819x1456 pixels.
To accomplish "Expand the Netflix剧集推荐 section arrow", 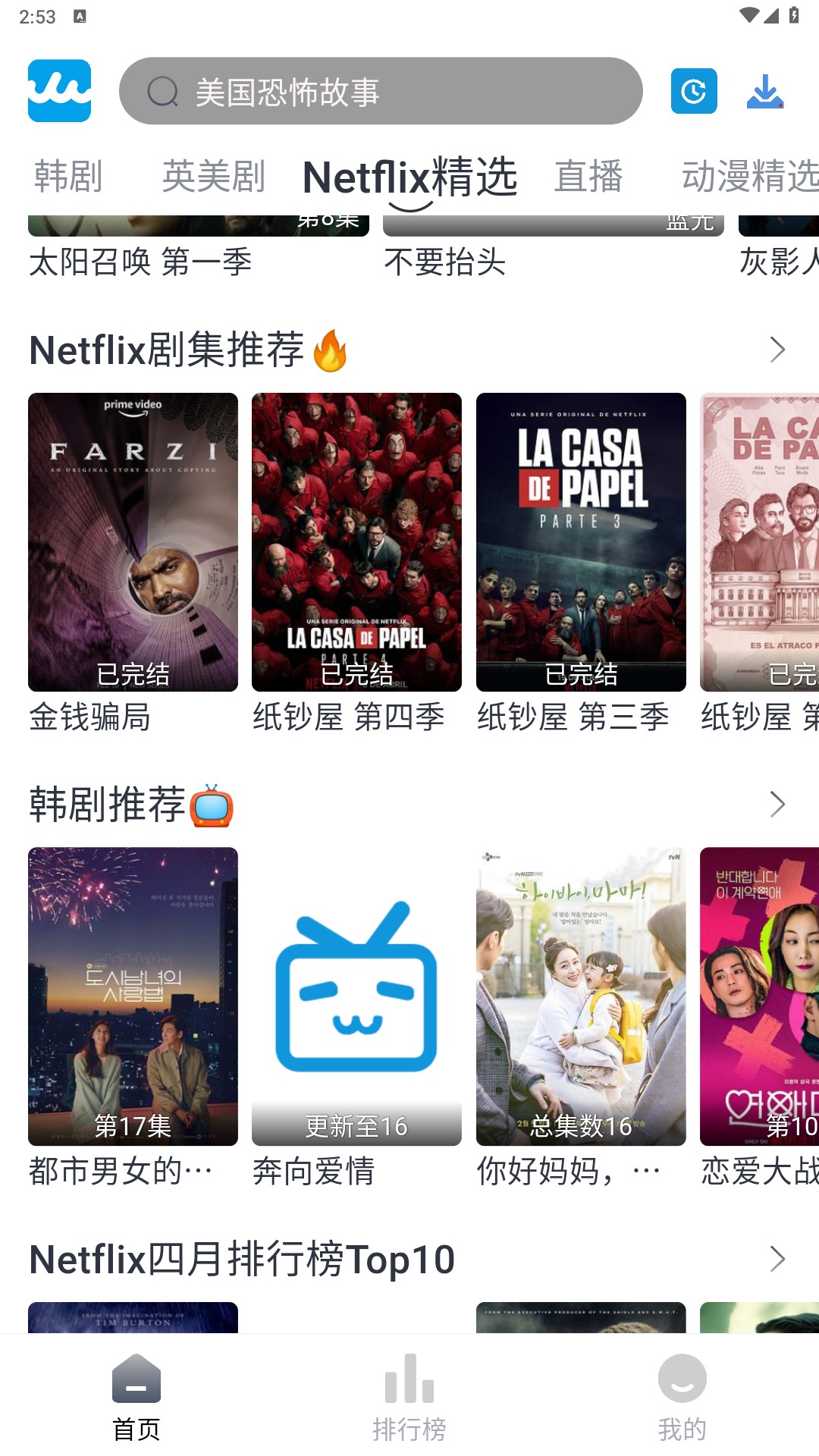I will [x=777, y=350].
